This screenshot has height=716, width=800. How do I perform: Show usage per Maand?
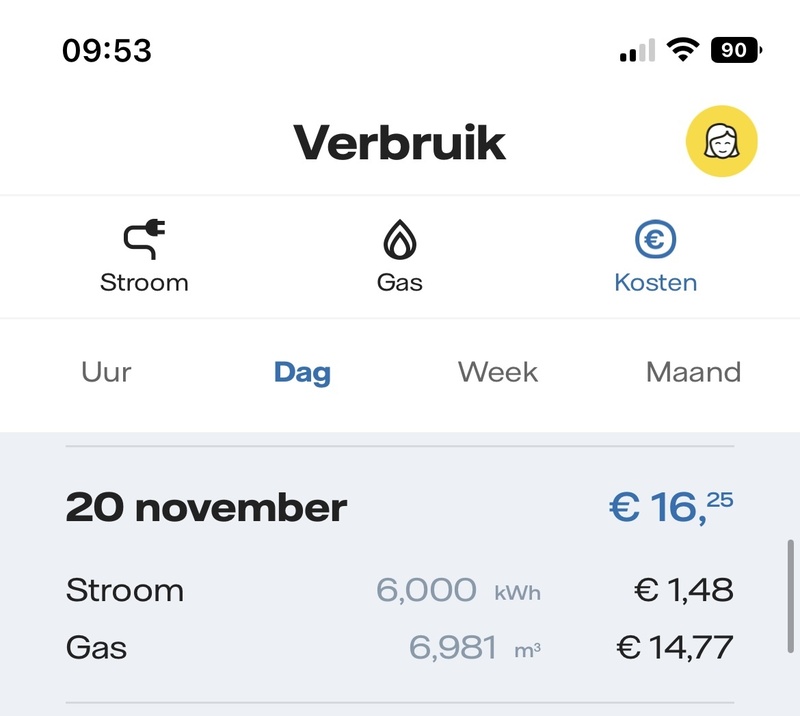click(x=693, y=373)
